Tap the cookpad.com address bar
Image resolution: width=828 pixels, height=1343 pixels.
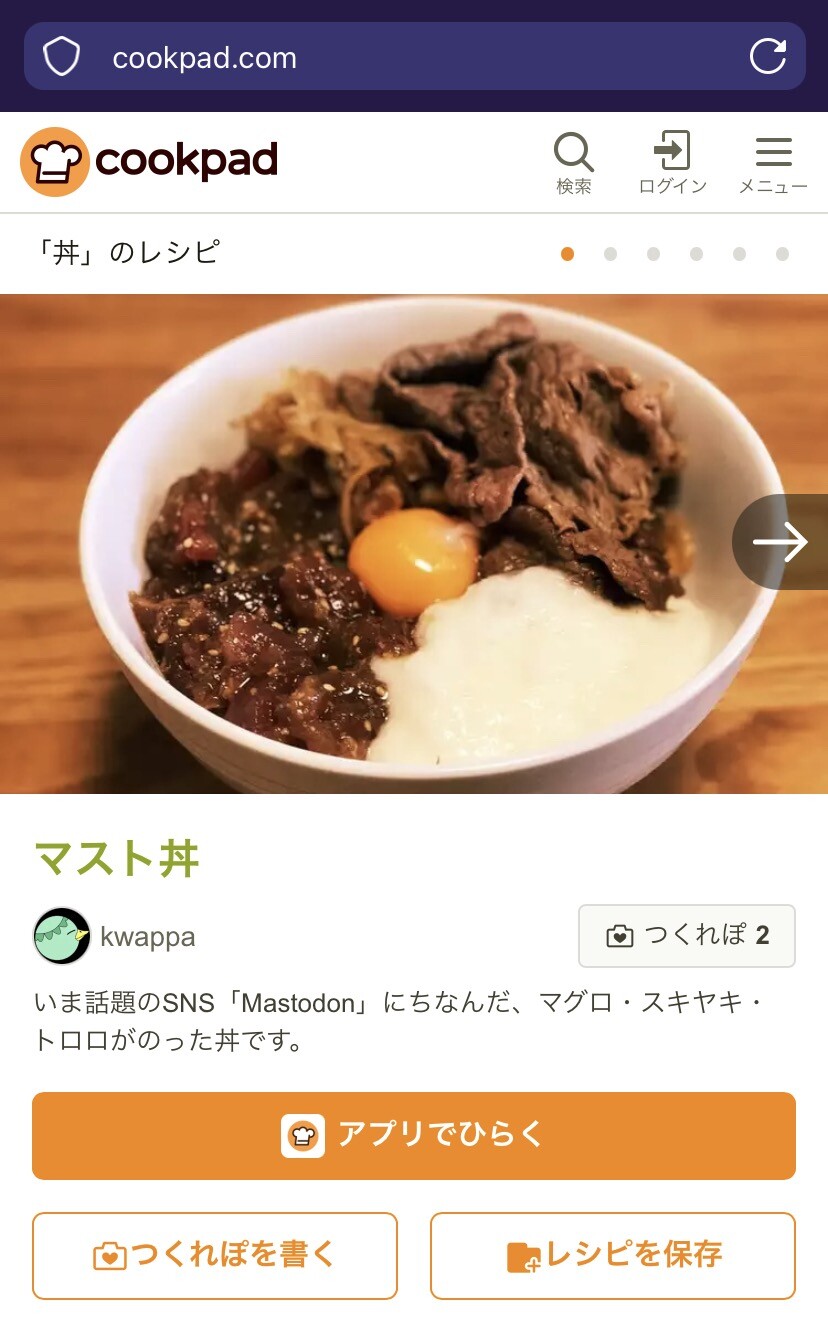point(400,57)
